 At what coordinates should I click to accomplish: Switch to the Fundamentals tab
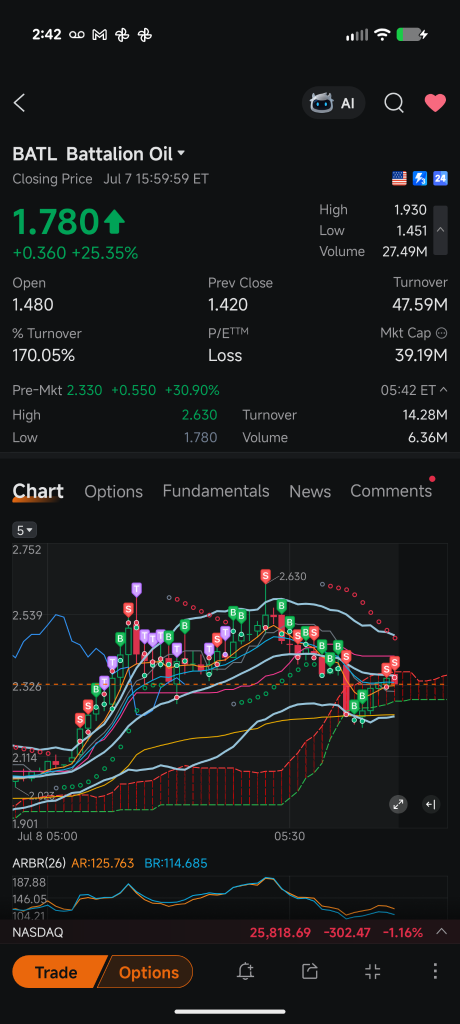point(216,491)
